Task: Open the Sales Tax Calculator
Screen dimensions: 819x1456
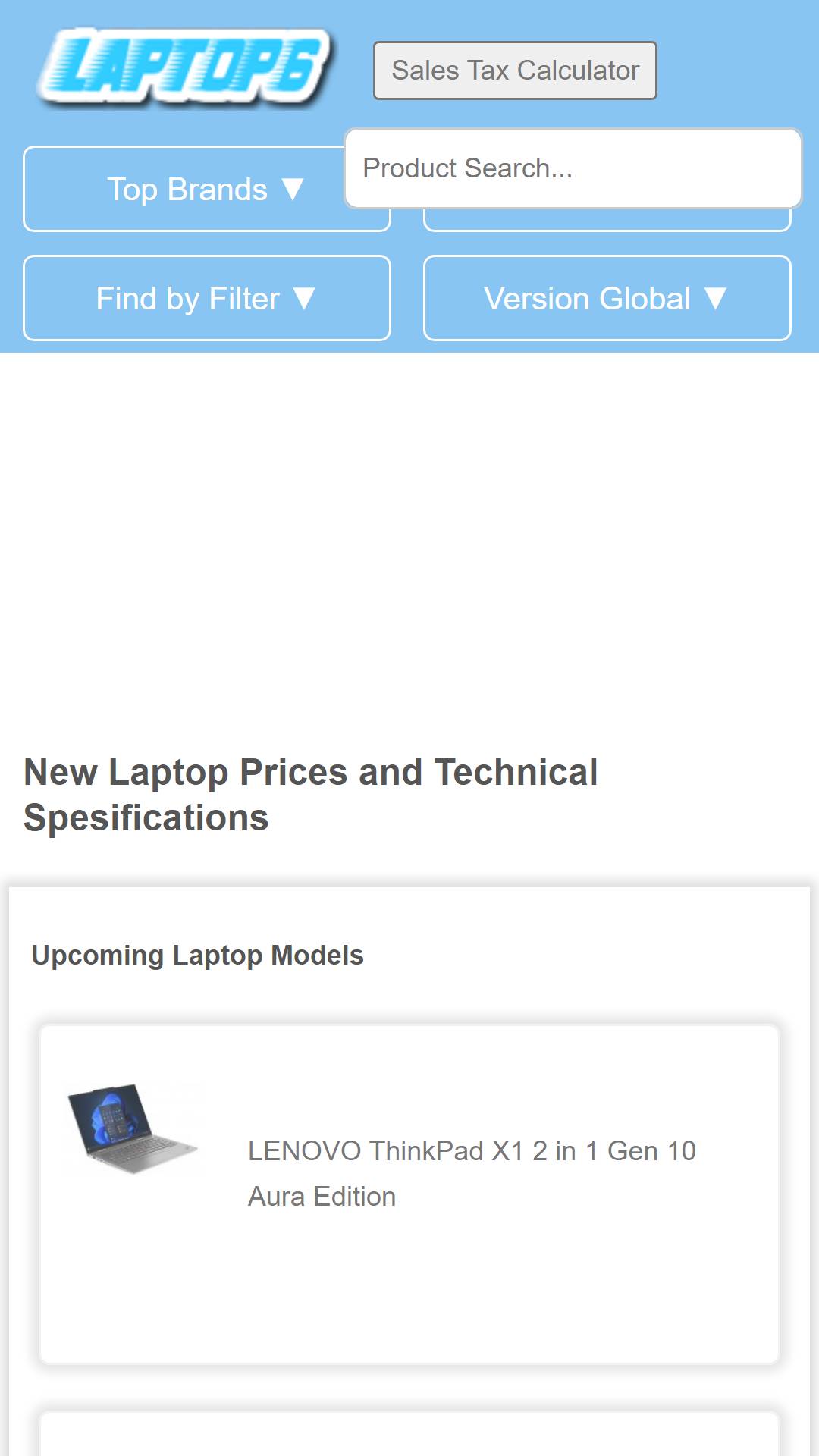Action: [x=515, y=71]
